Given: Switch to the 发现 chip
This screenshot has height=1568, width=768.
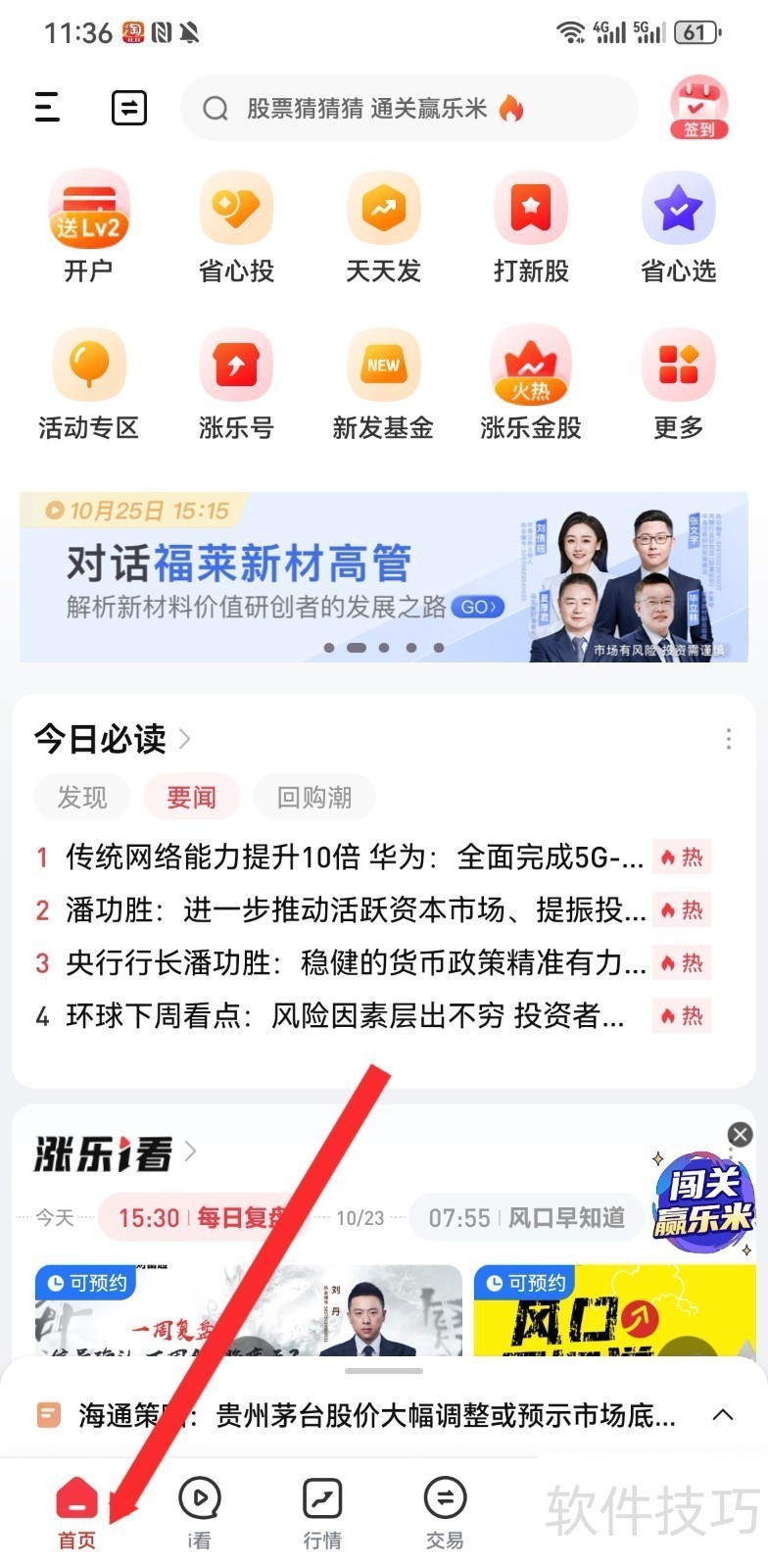Looking at the screenshot, I should [x=82, y=798].
